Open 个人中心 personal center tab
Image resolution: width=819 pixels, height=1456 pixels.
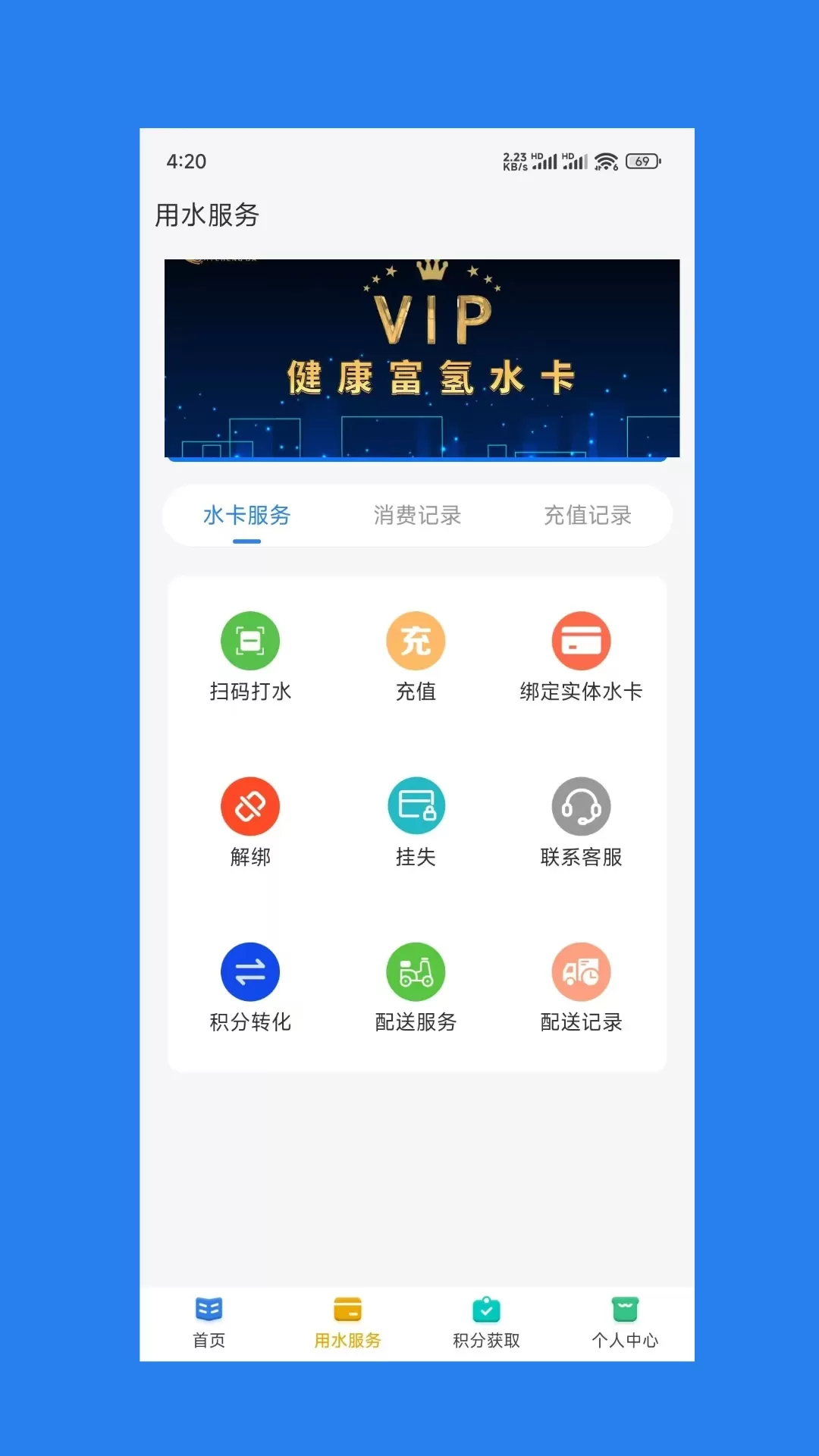(625, 1323)
